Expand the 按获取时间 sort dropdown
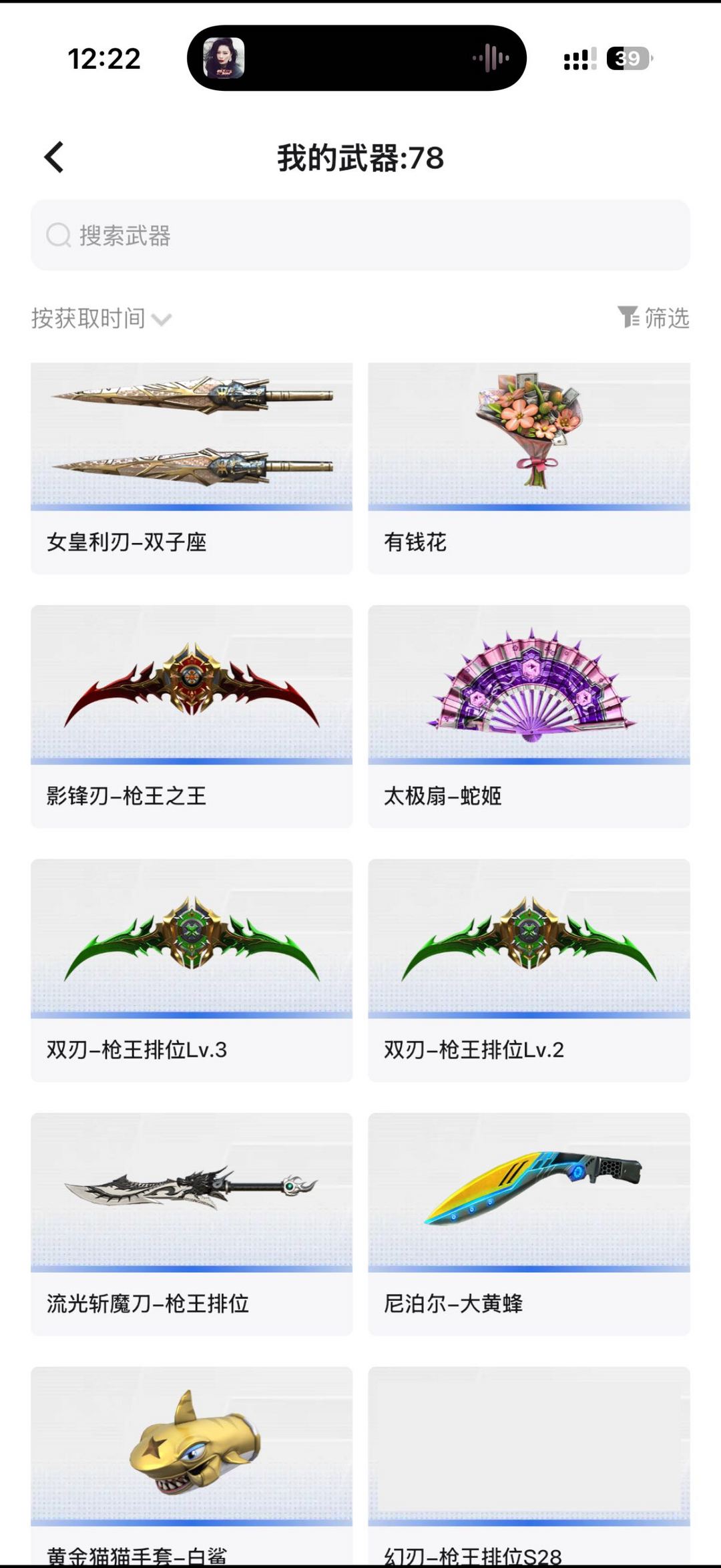Screen dimensions: 721x1568 pos(88,319)
